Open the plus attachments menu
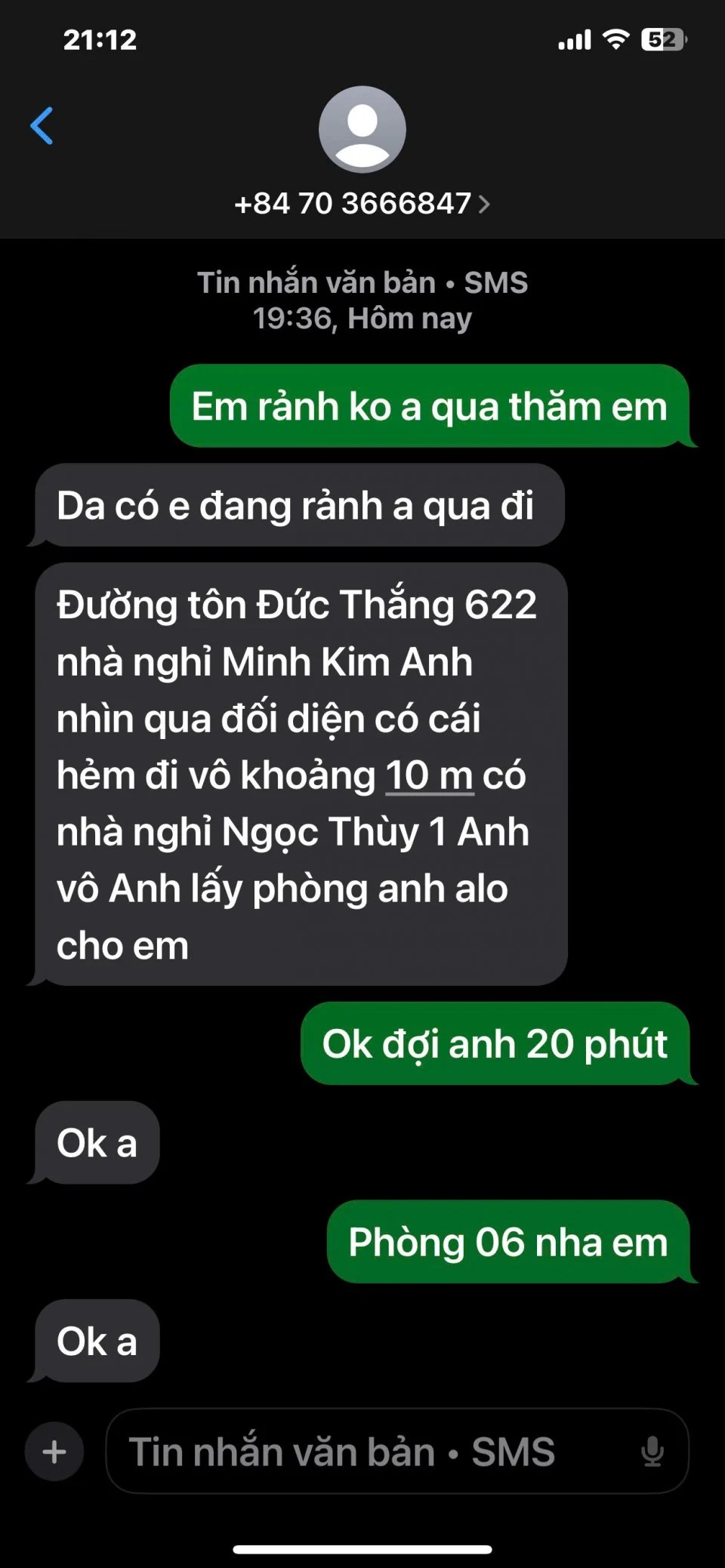Image resolution: width=725 pixels, height=1568 pixels. tap(54, 1451)
